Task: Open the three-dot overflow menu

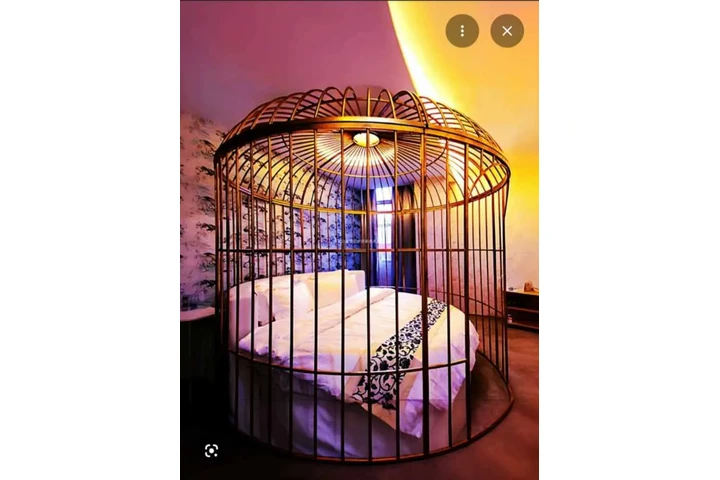Action: (x=462, y=31)
